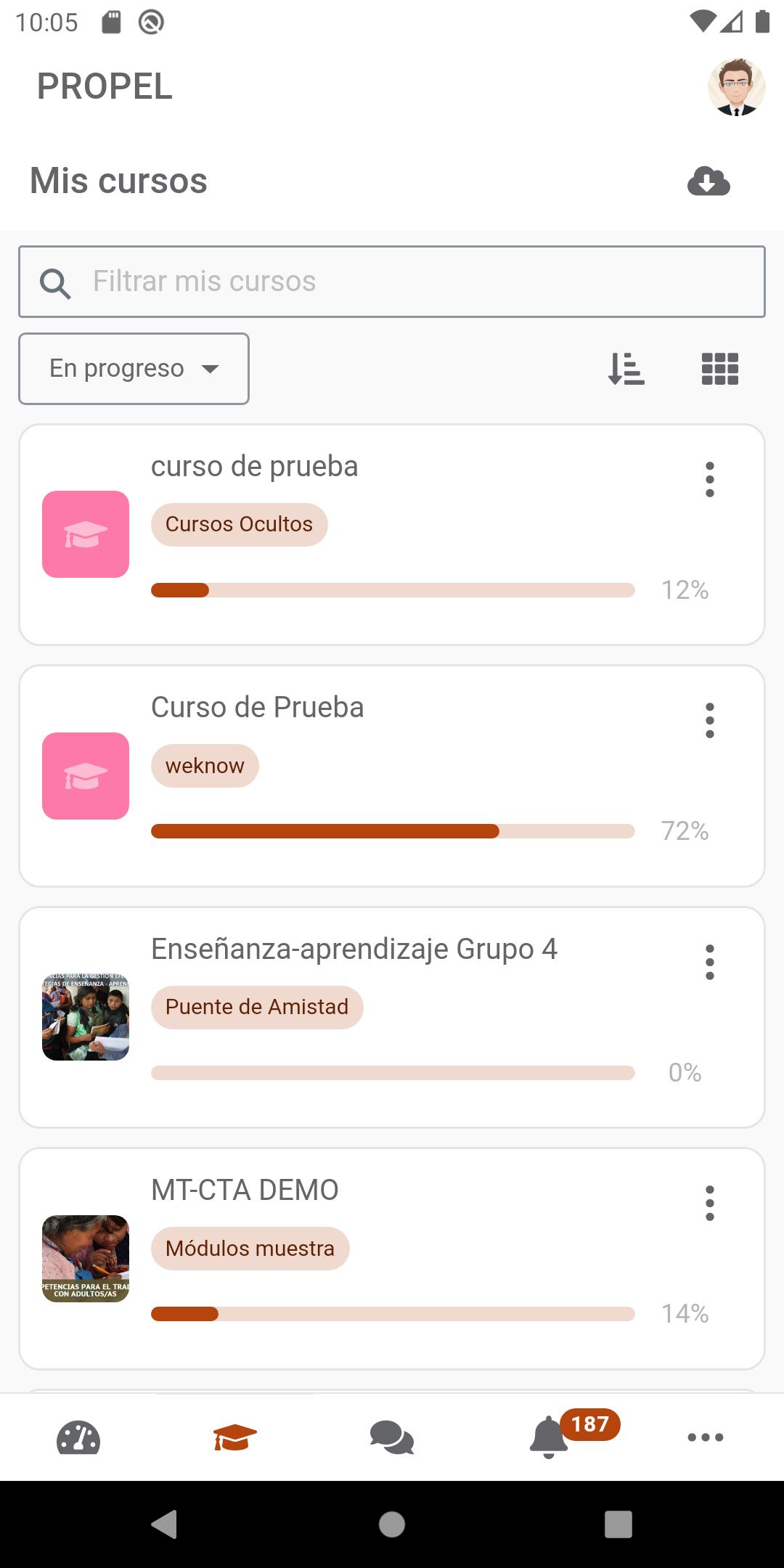This screenshot has height=1568, width=784.
Task: Open the notifications bell with 187
Action: [550, 1437]
